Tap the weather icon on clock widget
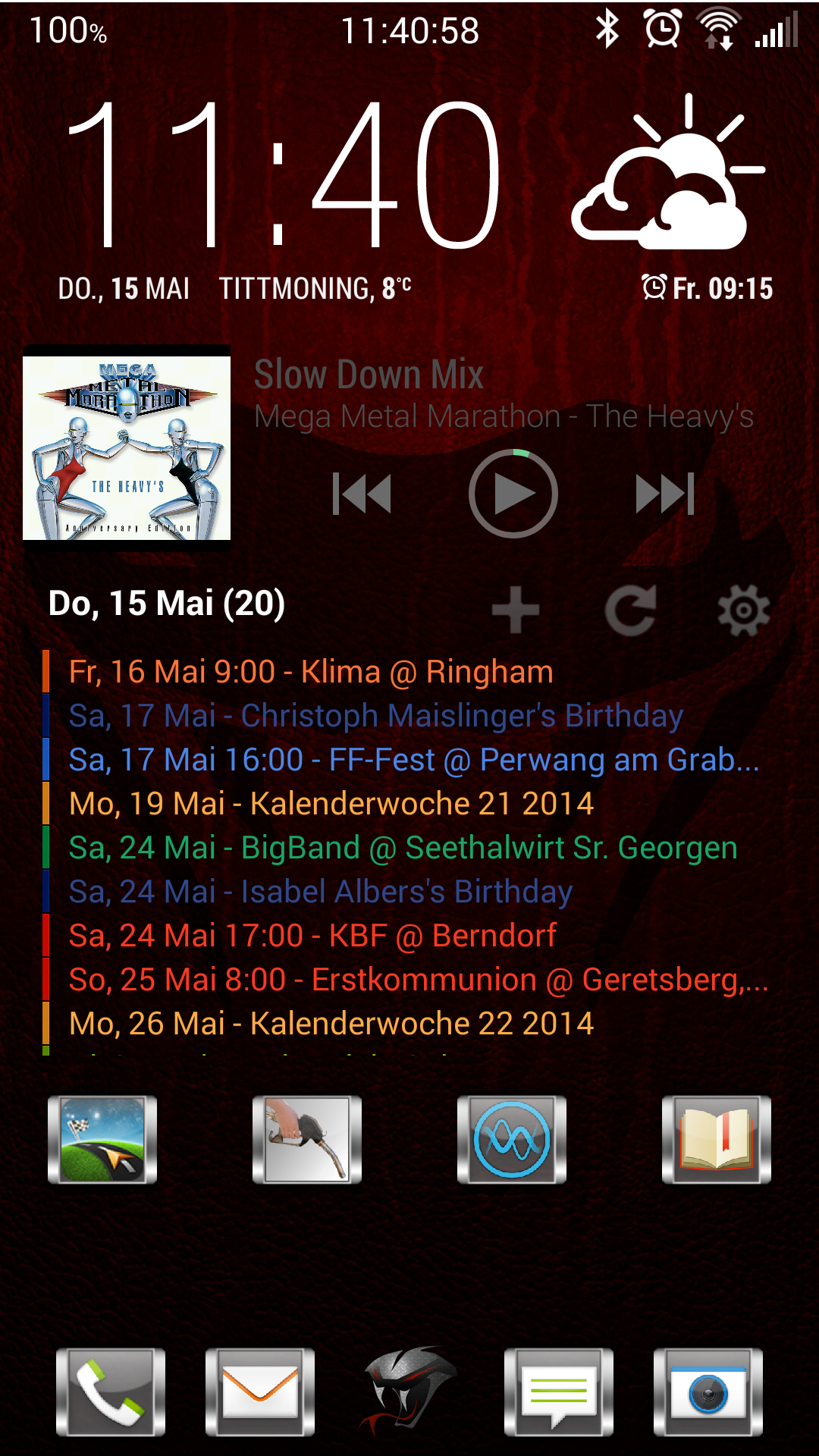819x1456 pixels. [x=667, y=173]
